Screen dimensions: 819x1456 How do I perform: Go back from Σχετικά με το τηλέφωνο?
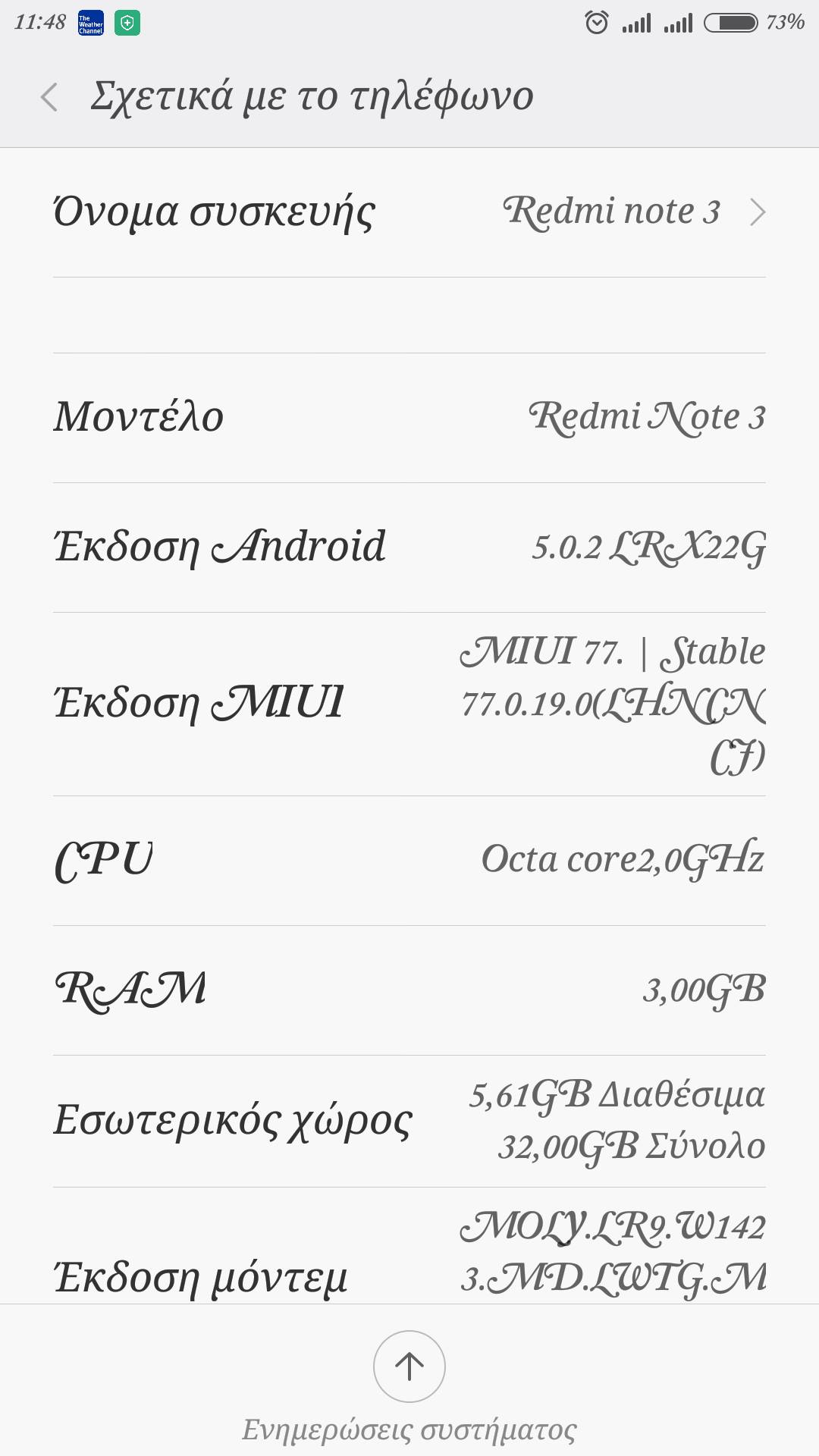(x=49, y=97)
